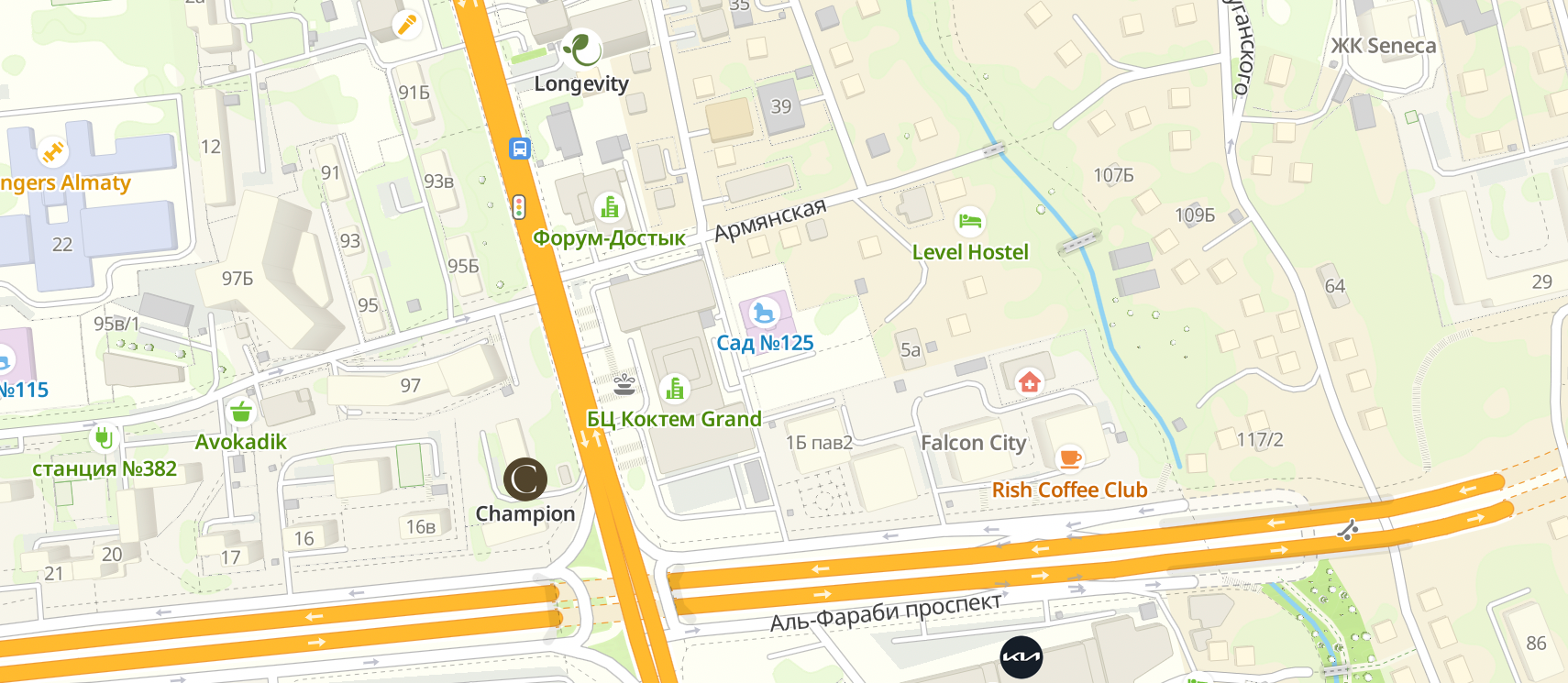Select the medical marker near Falcon City
The image size is (1568, 683).
(1029, 381)
